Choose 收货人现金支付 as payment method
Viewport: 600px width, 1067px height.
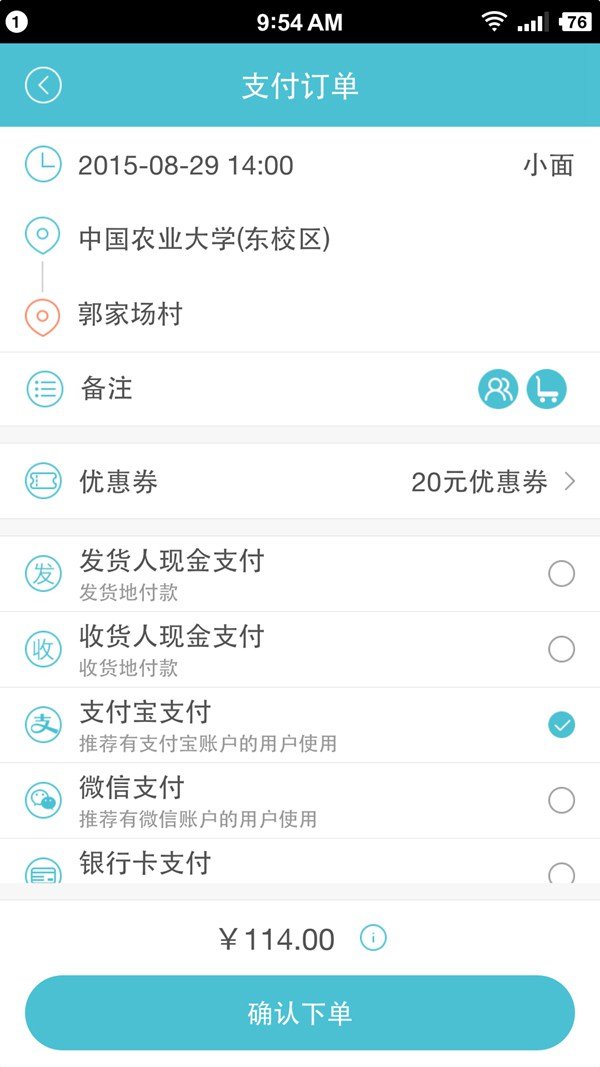click(x=561, y=649)
